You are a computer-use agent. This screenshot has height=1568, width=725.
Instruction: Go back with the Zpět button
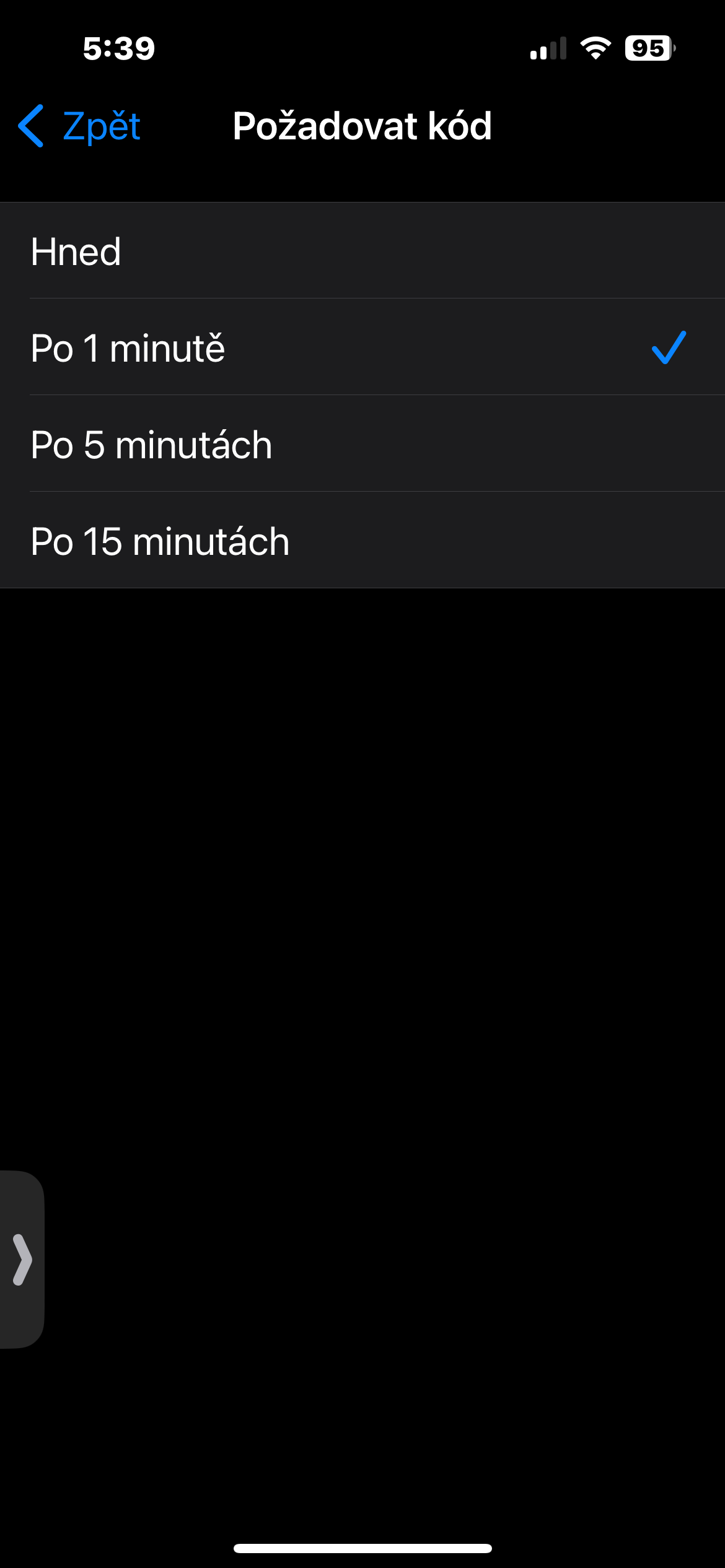pos(81,126)
